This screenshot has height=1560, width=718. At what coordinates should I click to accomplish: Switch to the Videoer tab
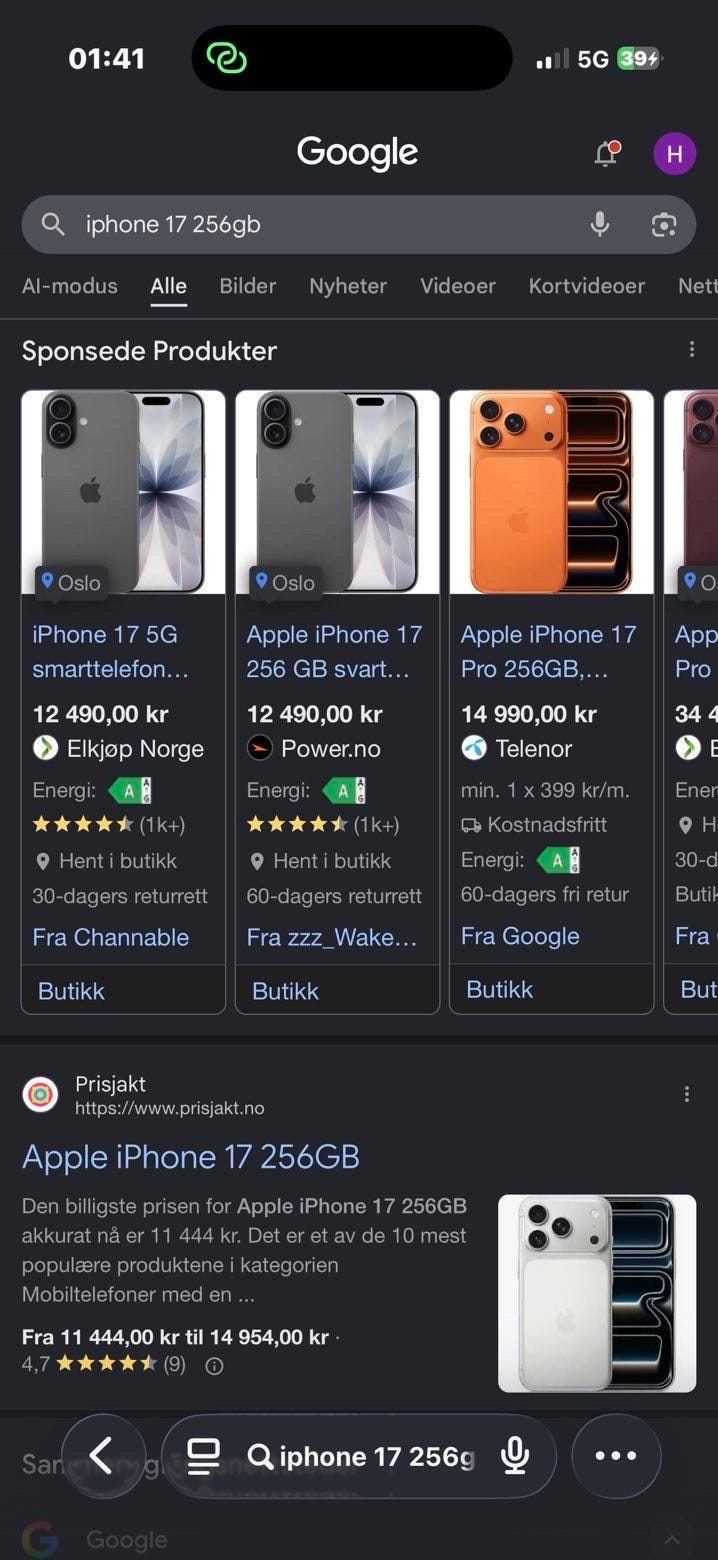tap(458, 286)
